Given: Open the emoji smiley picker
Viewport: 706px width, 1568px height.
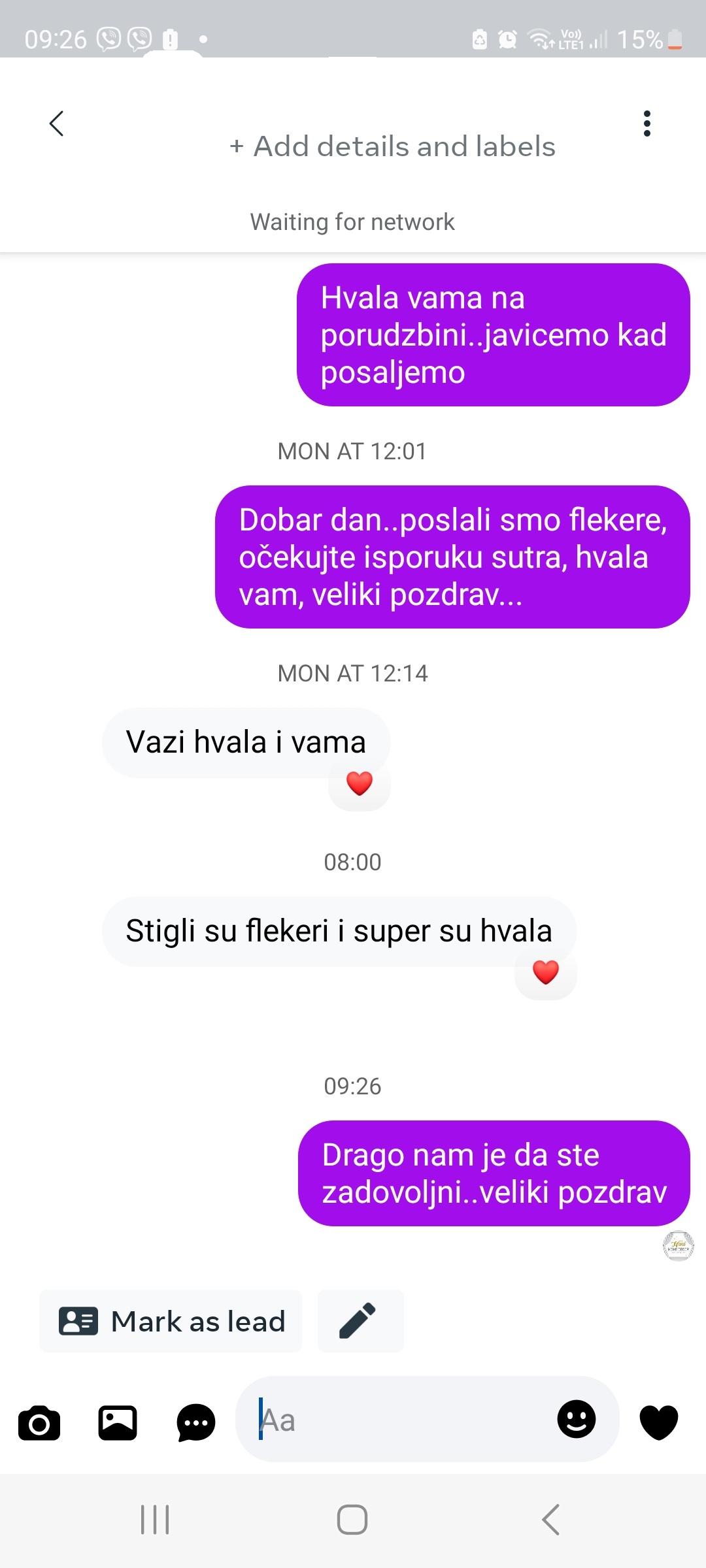Looking at the screenshot, I should click(x=576, y=1420).
